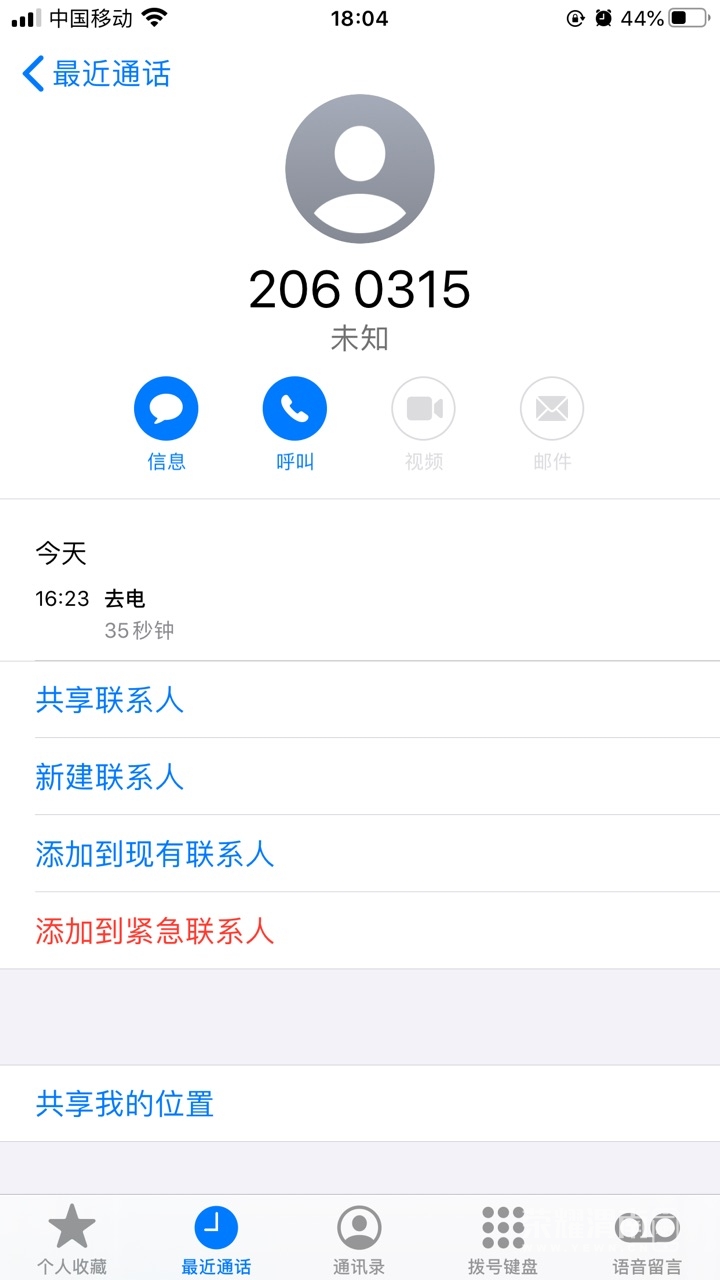Image resolution: width=720 pixels, height=1280 pixels.
Task: Switch to 个人收藏 tab
Action: [72, 1238]
